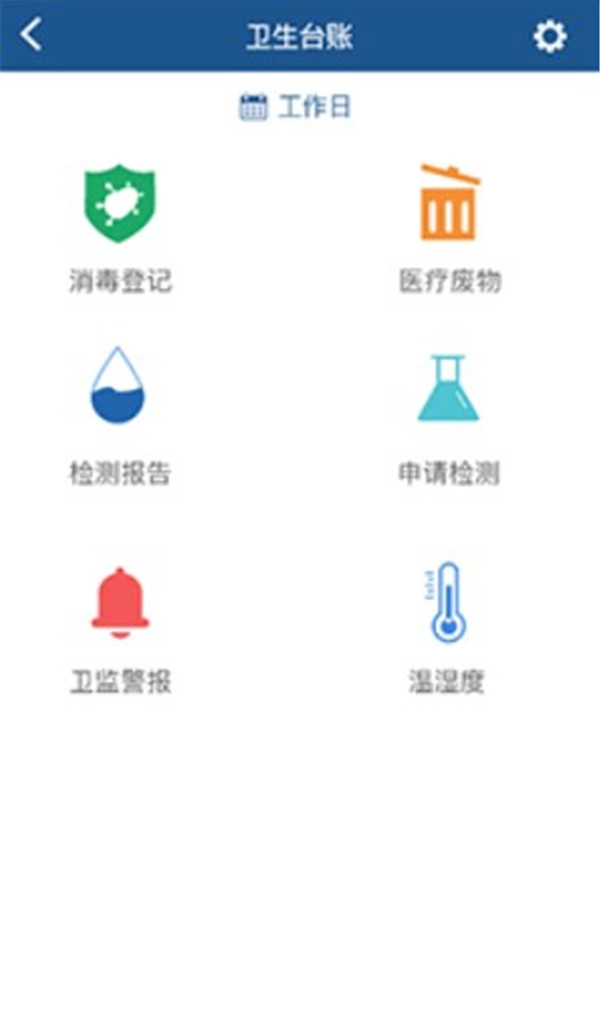Select the 工作日 calendar option
Image resolution: width=600 pixels, height=1016 pixels.
click(x=296, y=107)
